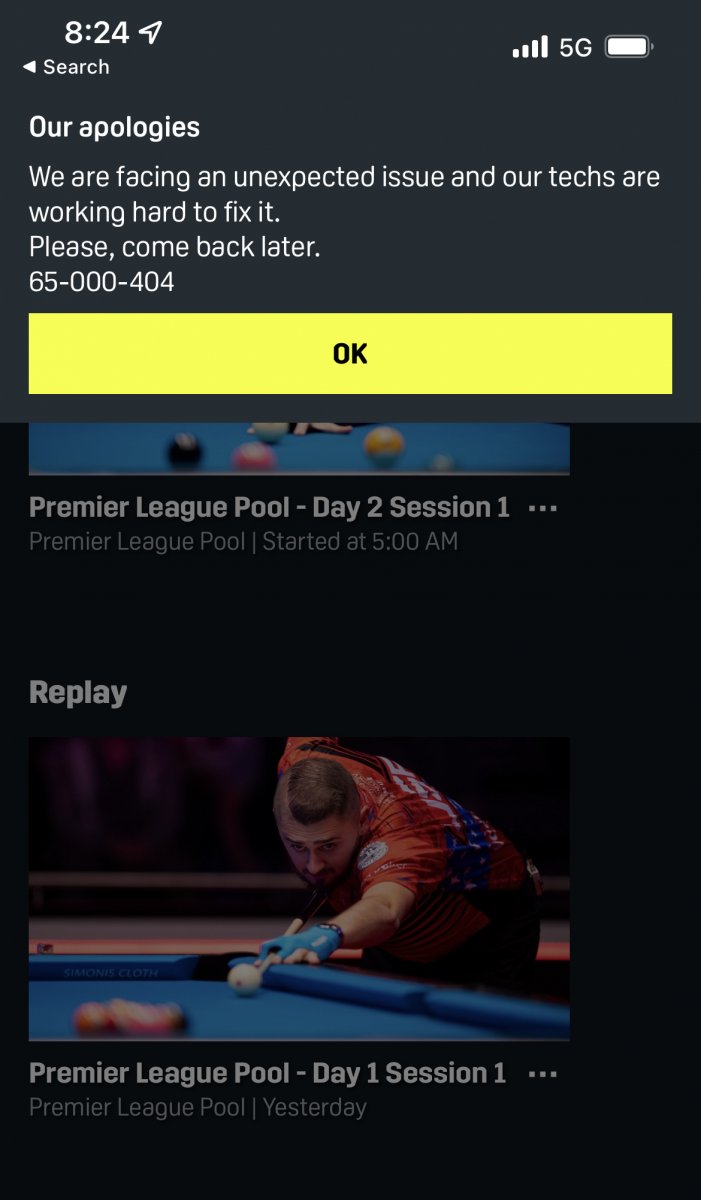The height and width of the screenshot is (1200, 701).
Task: Play the Day 1 Session 1 replay
Action: (299, 888)
